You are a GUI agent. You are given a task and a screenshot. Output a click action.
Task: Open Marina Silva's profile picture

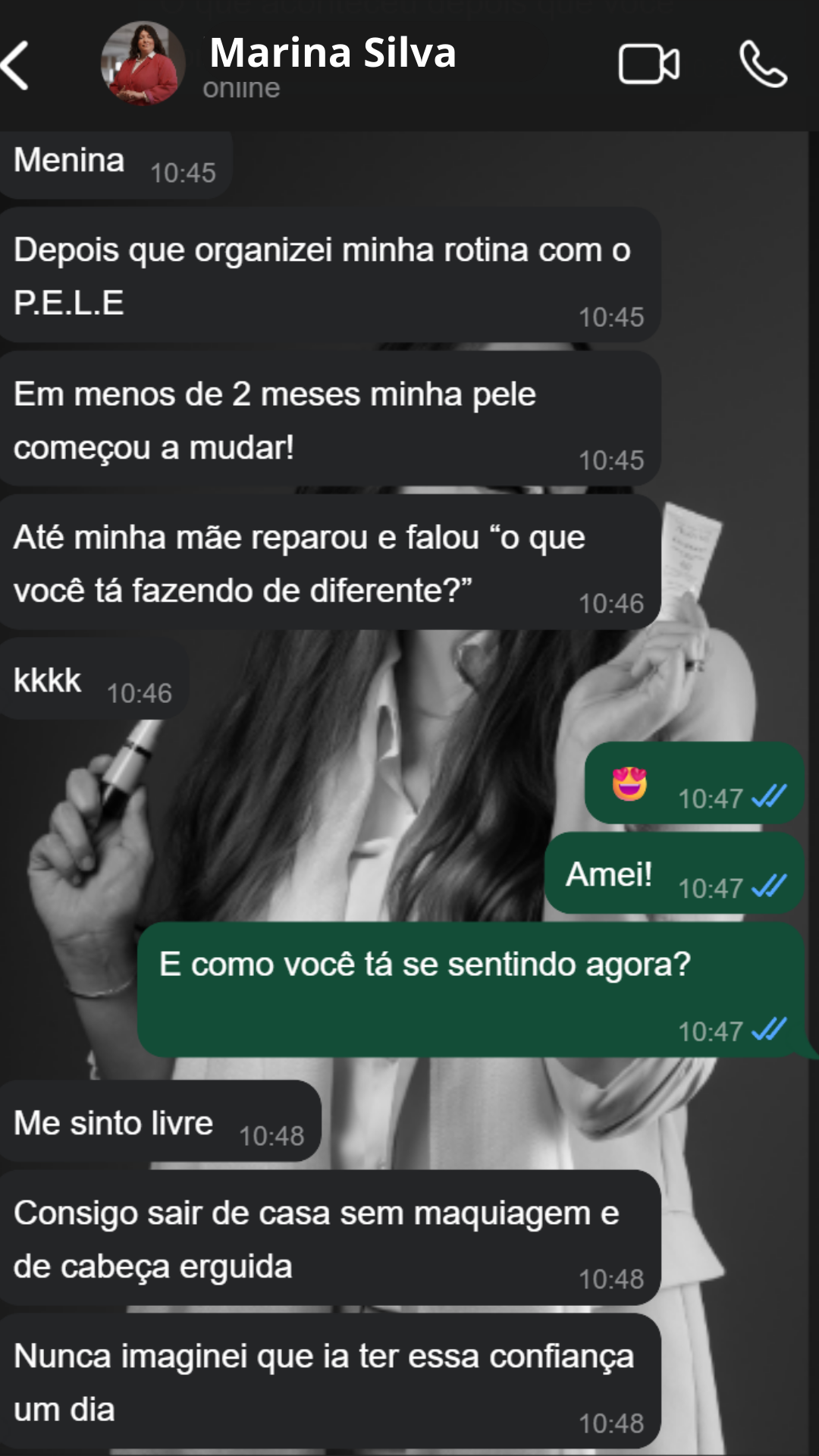click(143, 64)
